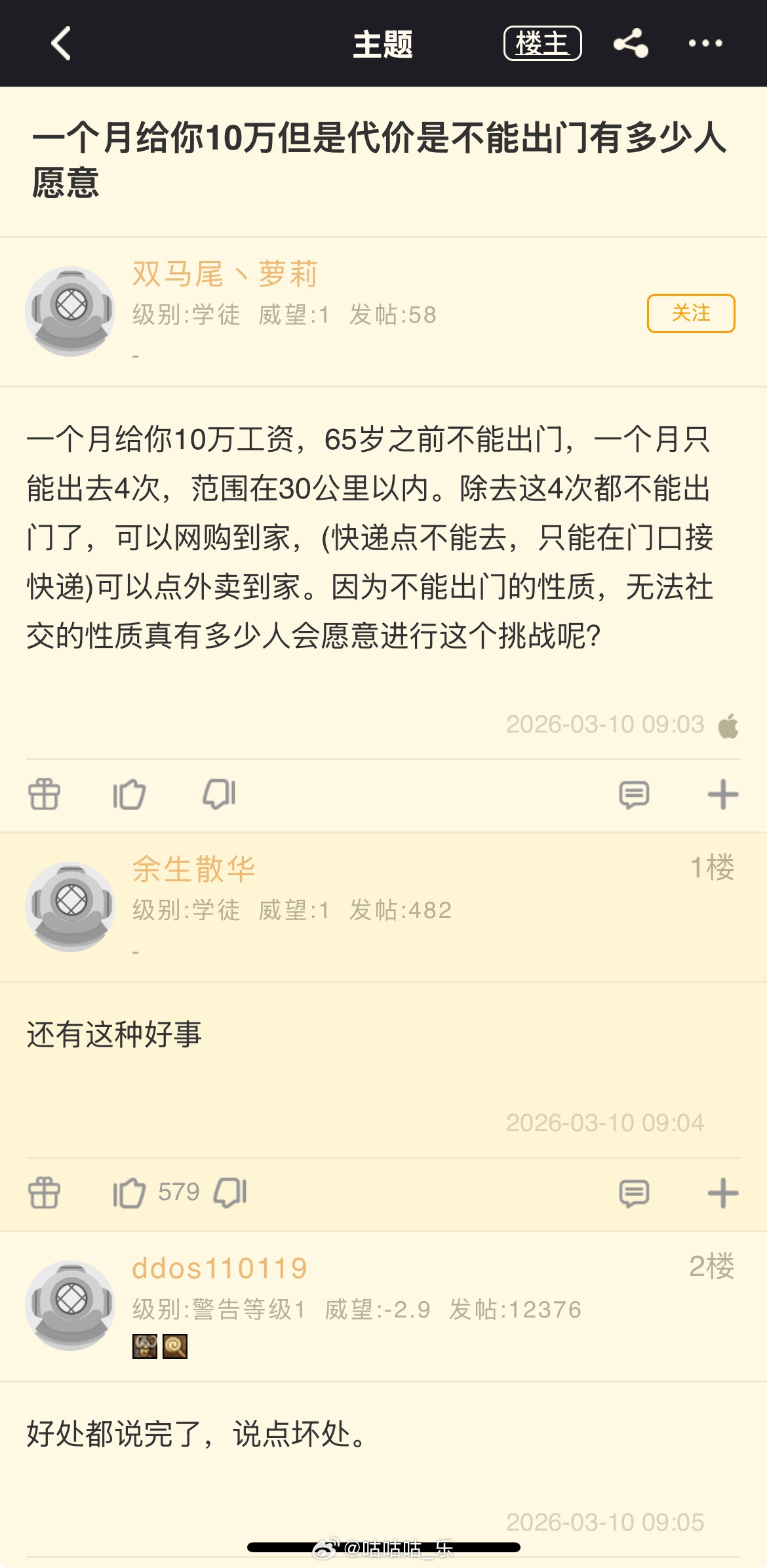Comment on the main post
767x1568 pixels.
tap(633, 794)
